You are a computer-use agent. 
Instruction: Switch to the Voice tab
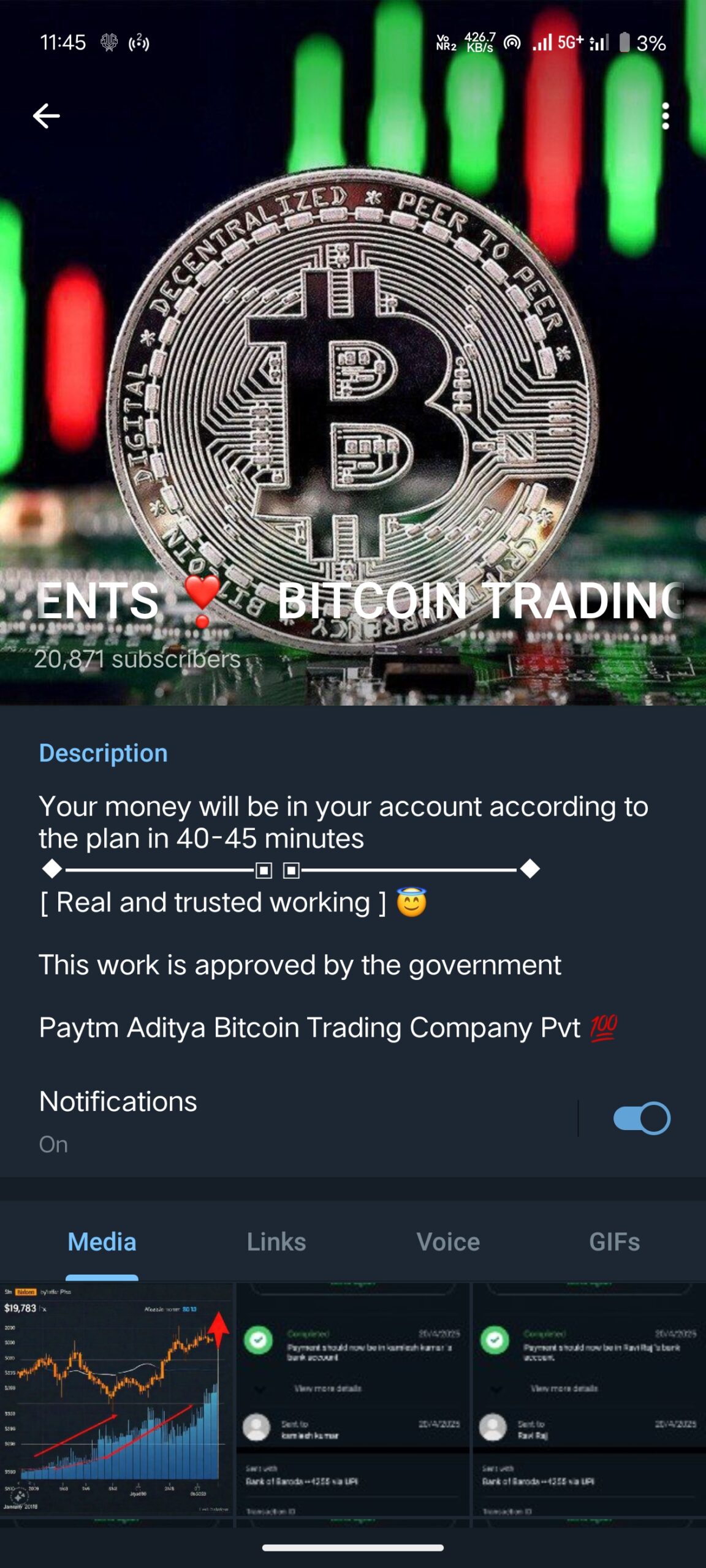click(448, 1242)
